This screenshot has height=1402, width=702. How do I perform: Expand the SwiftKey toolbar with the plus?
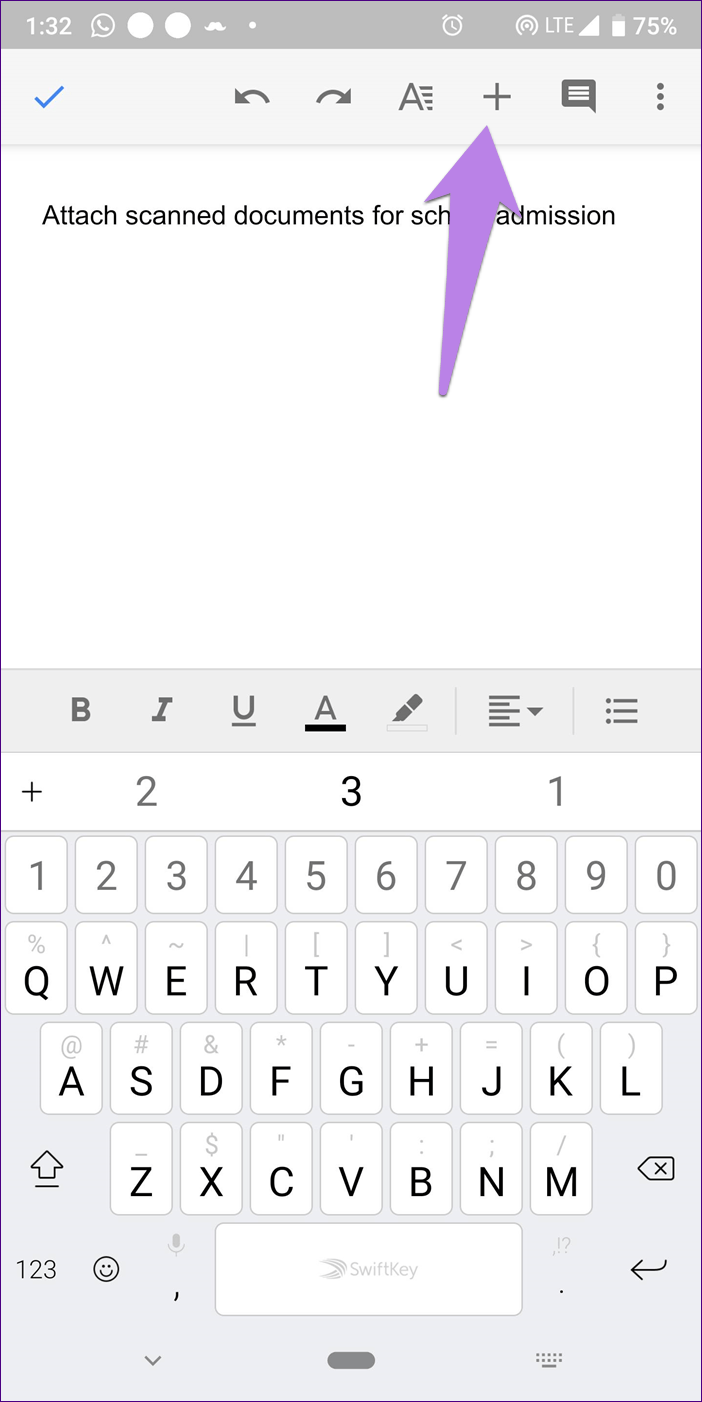tap(32, 792)
